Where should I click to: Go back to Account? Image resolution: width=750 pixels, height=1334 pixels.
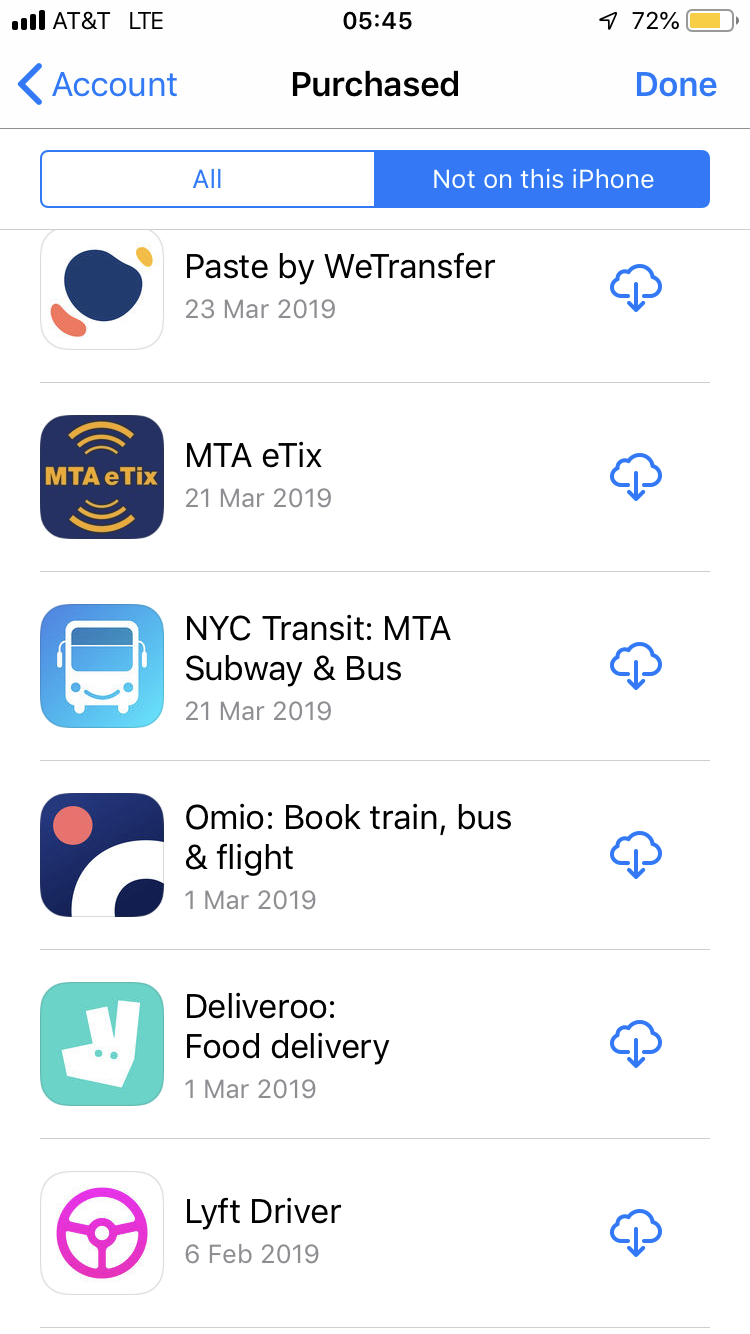point(98,85)
